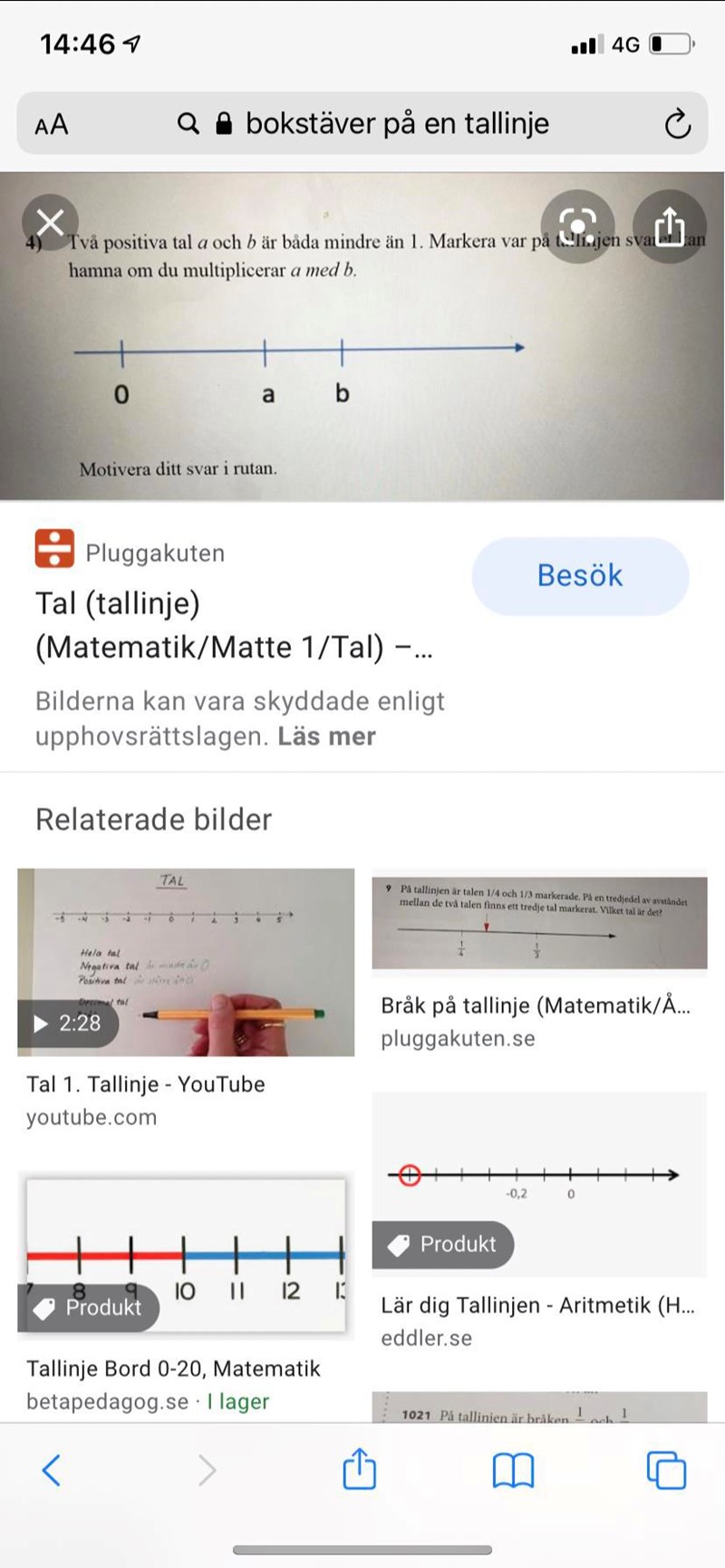Open Tallinje Bord 0-20 product image

(x=186, y=1255)
